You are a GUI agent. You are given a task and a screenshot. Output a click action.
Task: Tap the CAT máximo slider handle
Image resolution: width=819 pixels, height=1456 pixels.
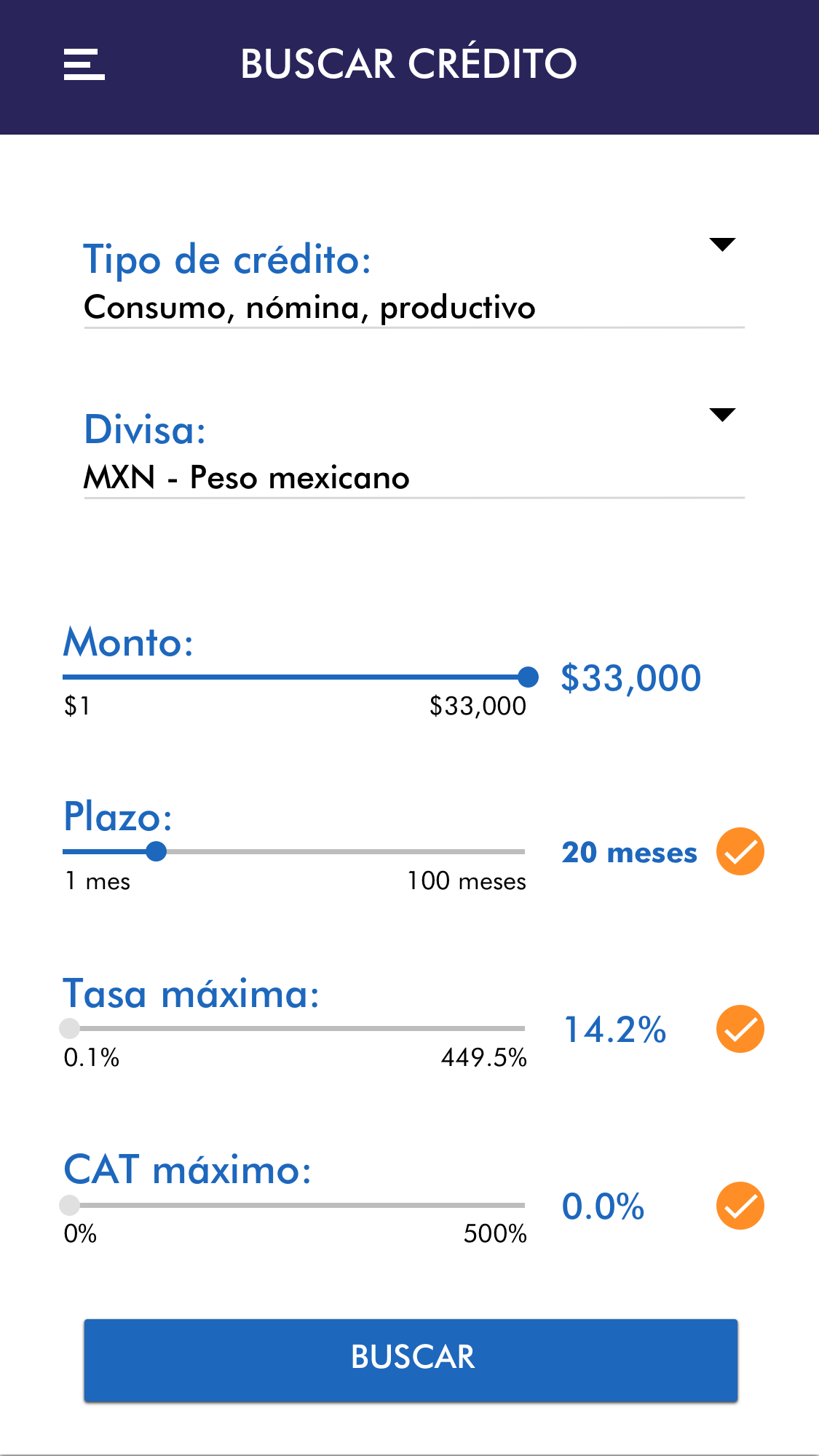(x=70, y=1205)
